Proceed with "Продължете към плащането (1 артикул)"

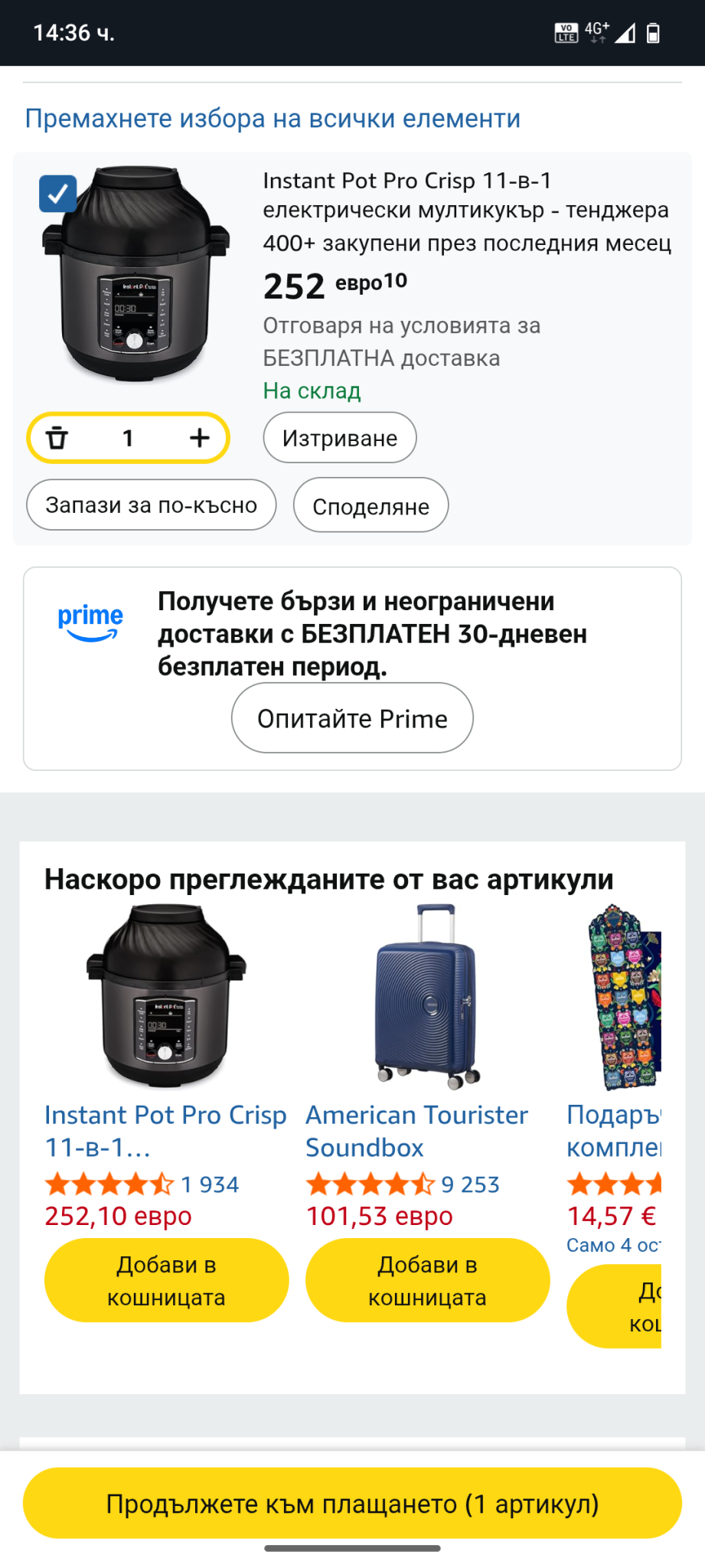352,1504
